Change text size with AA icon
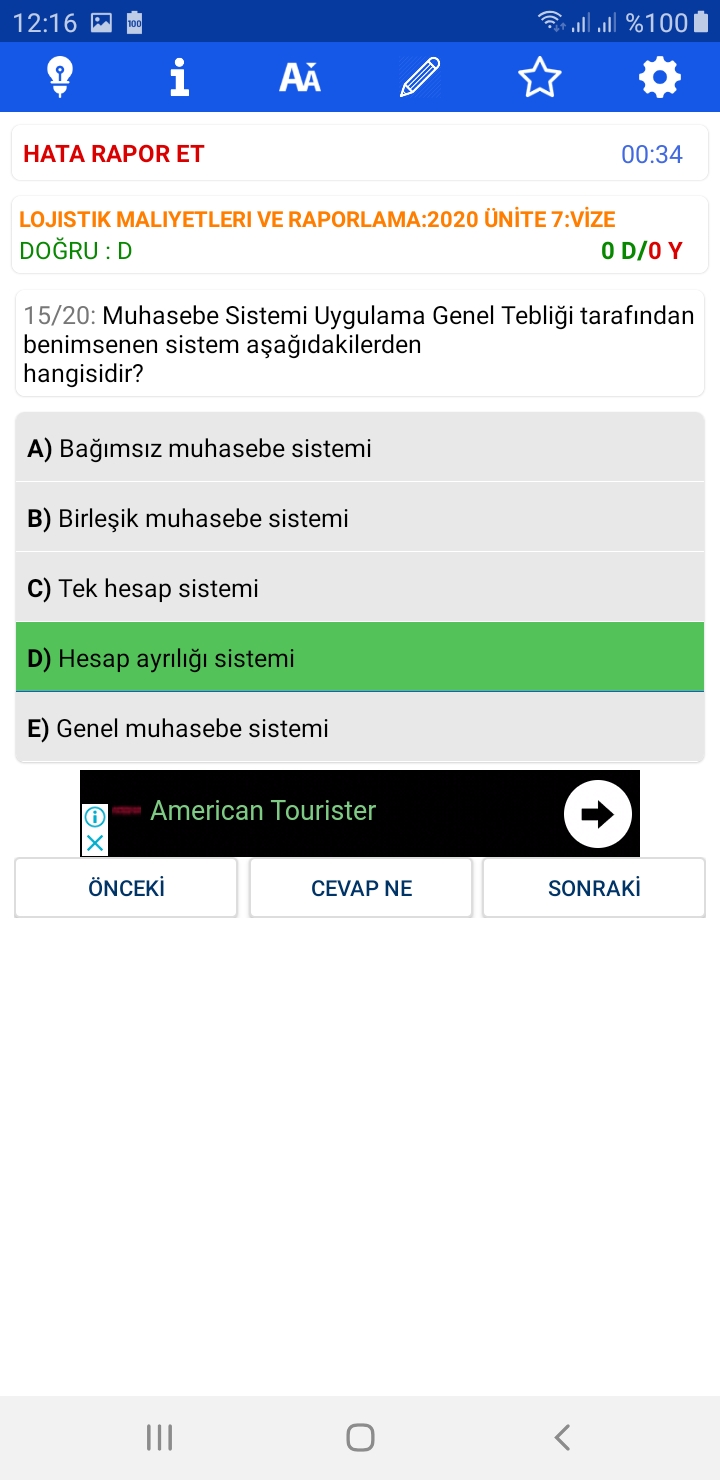Image resolution: width=720 pixels, height=1480 pixels. pyautogui.click(x=300, y=77)
